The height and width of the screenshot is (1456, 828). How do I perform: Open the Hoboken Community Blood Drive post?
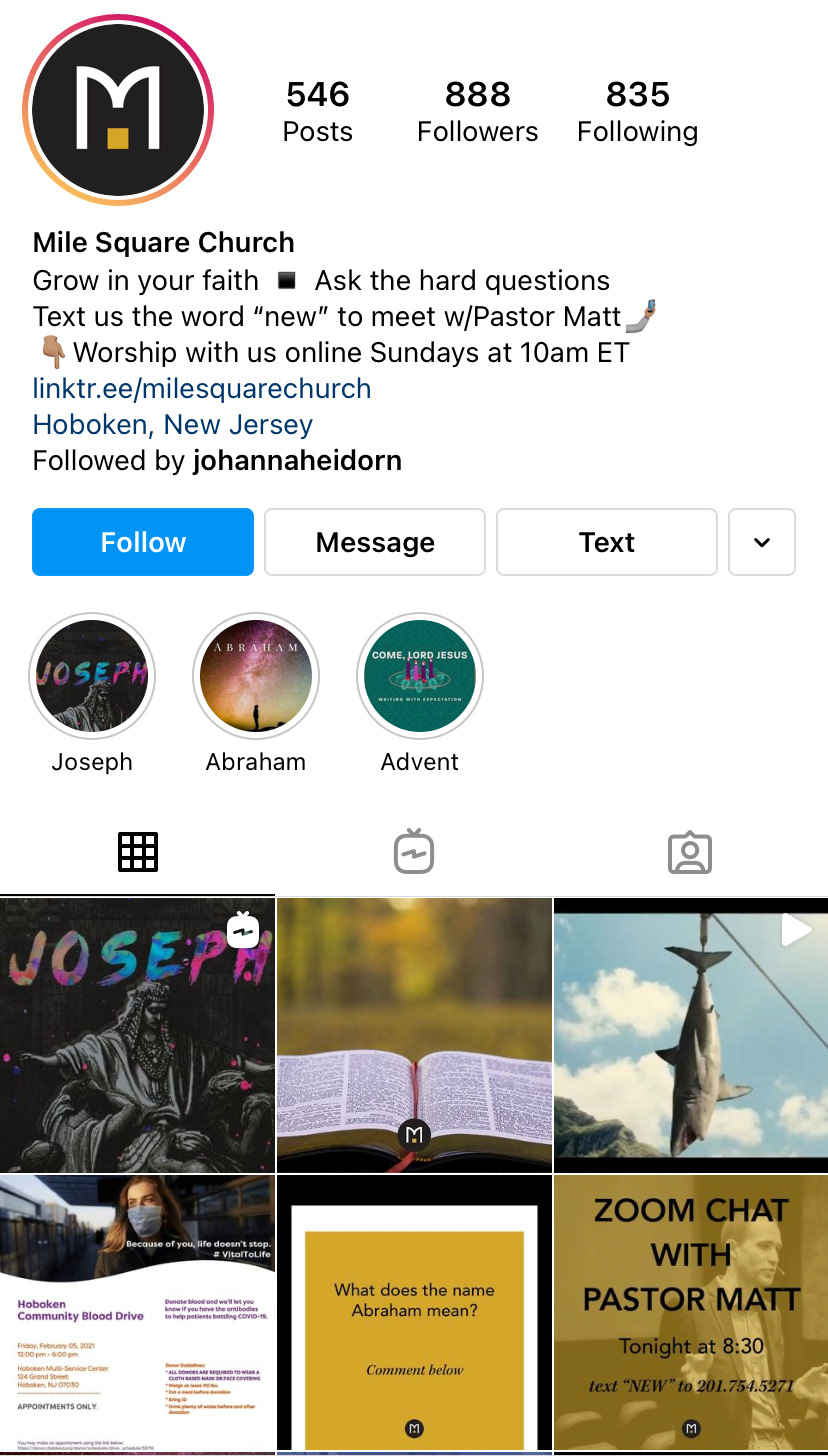137,1312
